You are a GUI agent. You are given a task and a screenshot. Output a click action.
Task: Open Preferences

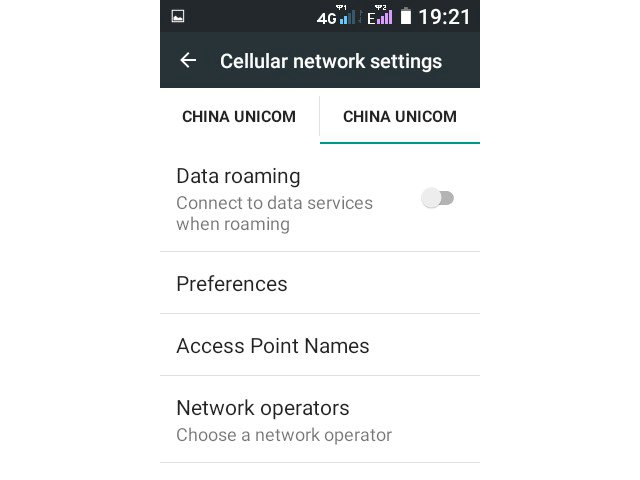click(232, 284)
